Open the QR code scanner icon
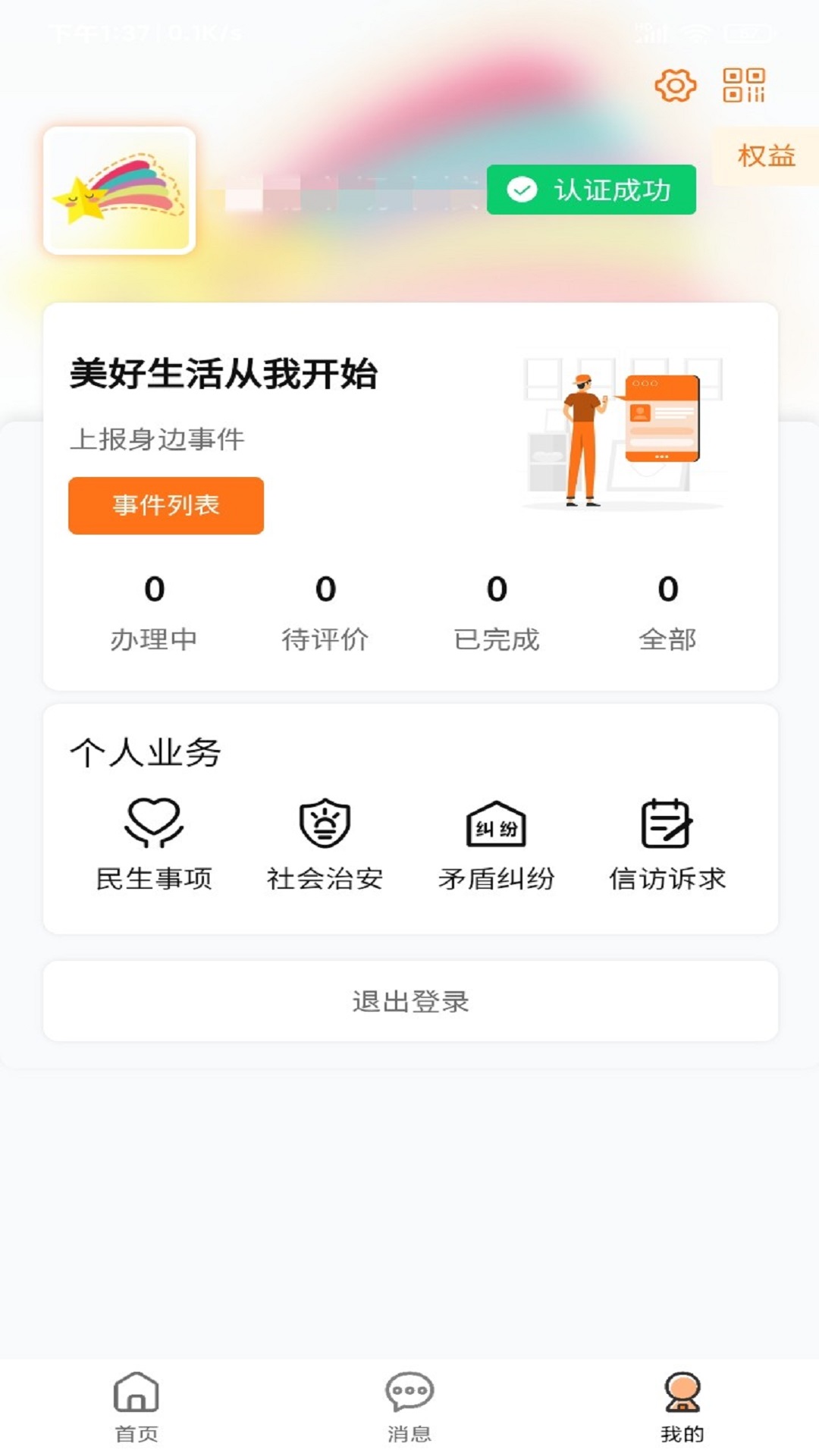The width and height of the screenshot is (819, 1456). tap(743, 85)
